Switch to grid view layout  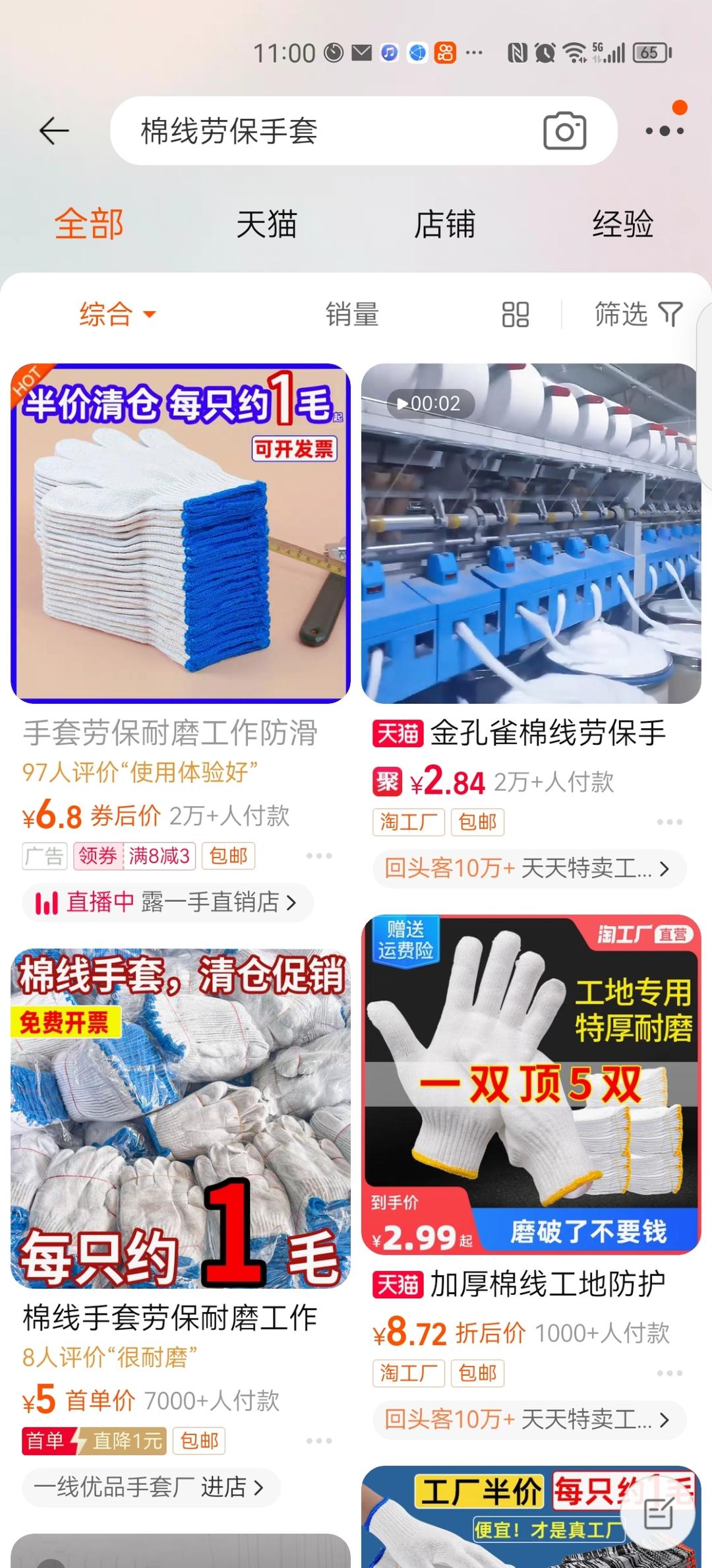pos(518,315)
